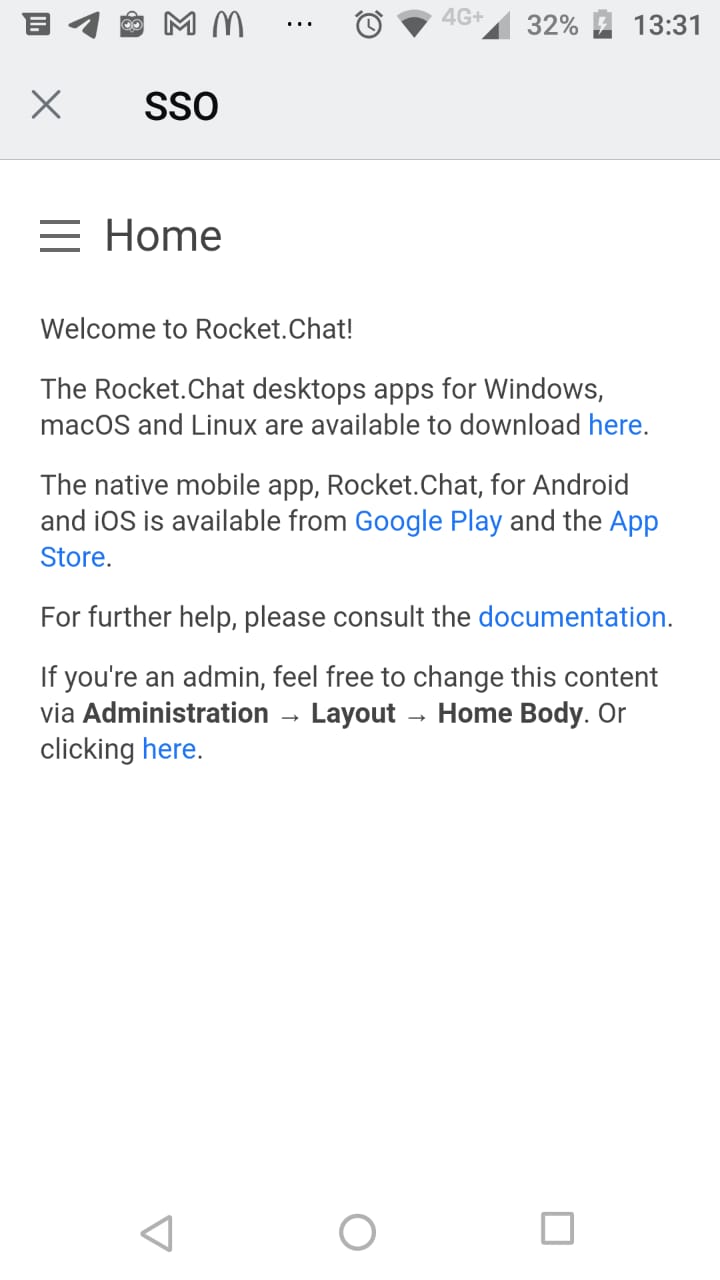Open the SMS message notification icon
This screenshot has width=720, height=1280.
click(x=35, y=23)
